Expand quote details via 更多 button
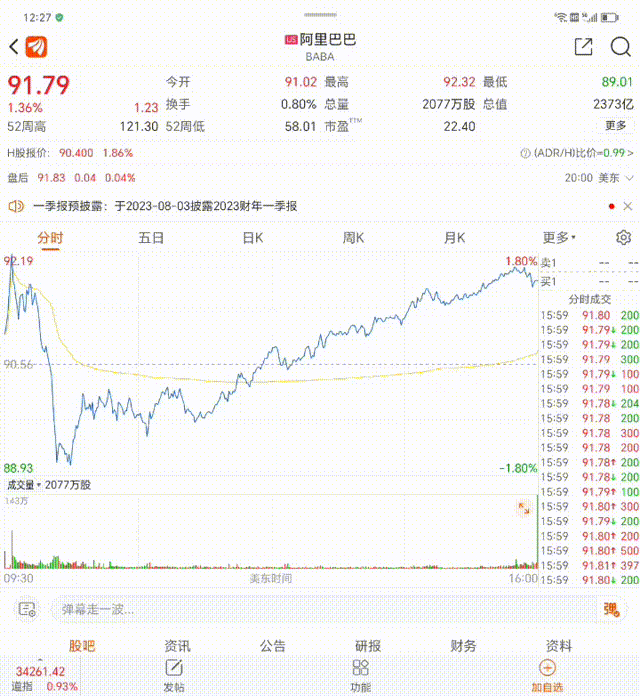This screenshot has height=696, width=640. (615, 126)
